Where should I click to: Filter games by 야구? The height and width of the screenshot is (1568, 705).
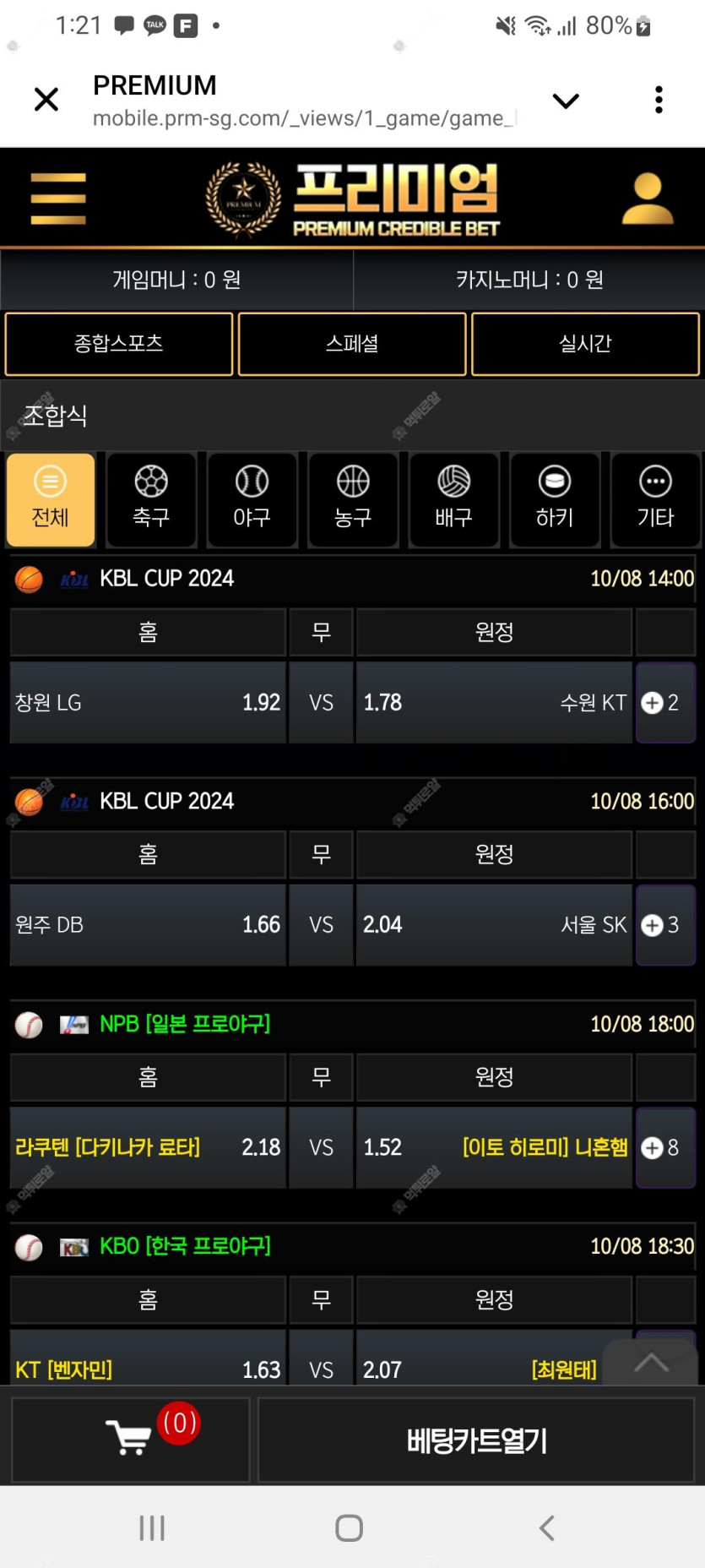pos(252,498)
